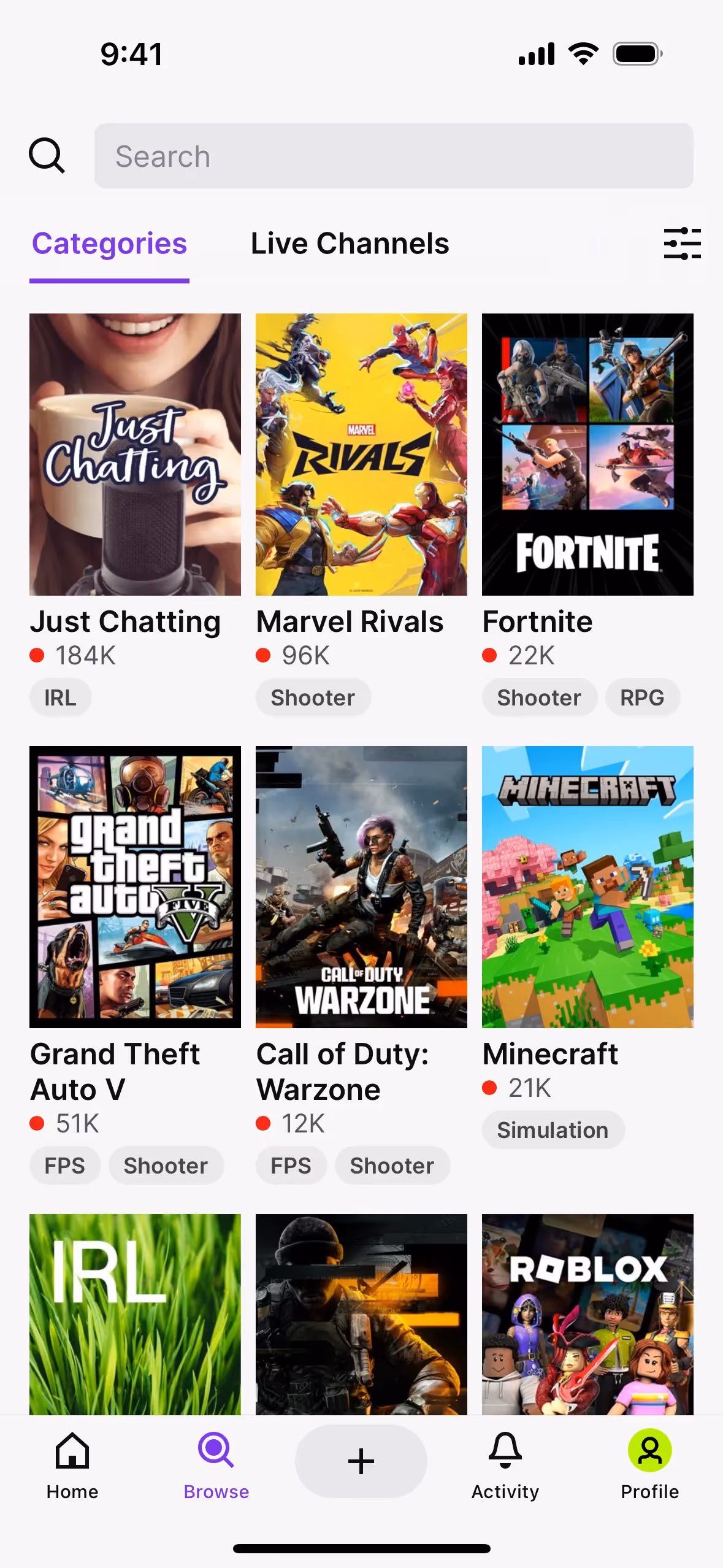
Task: Open the Call of Duty: Warzone category
Action: [361, 886]
